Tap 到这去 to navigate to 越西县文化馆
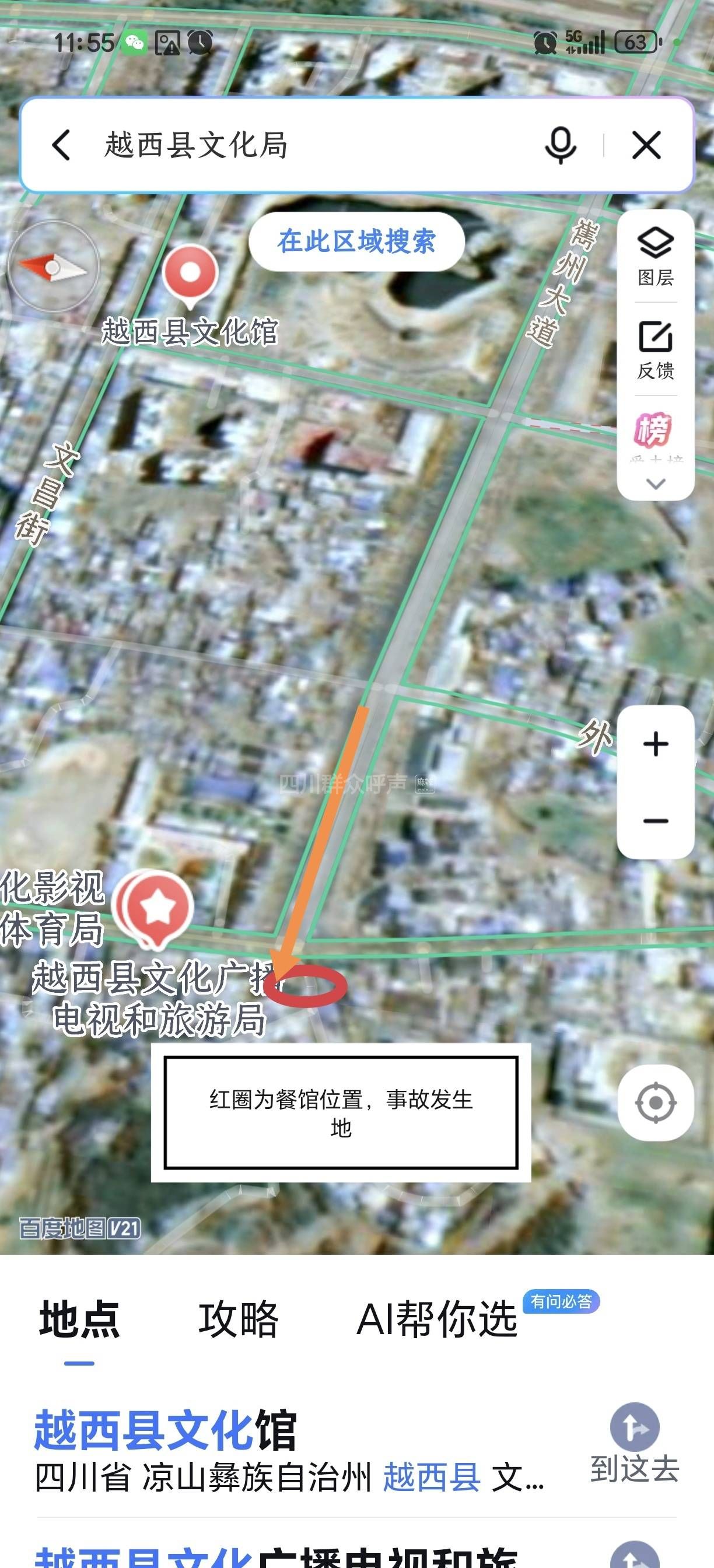This screenshot has height=1568, width=714. click(635, 1444)
